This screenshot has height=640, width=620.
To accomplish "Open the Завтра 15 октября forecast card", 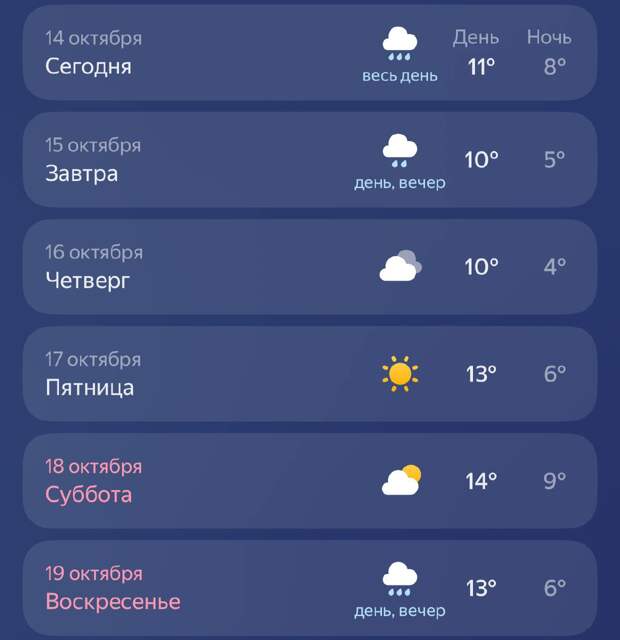I will [x=309, y=160].
